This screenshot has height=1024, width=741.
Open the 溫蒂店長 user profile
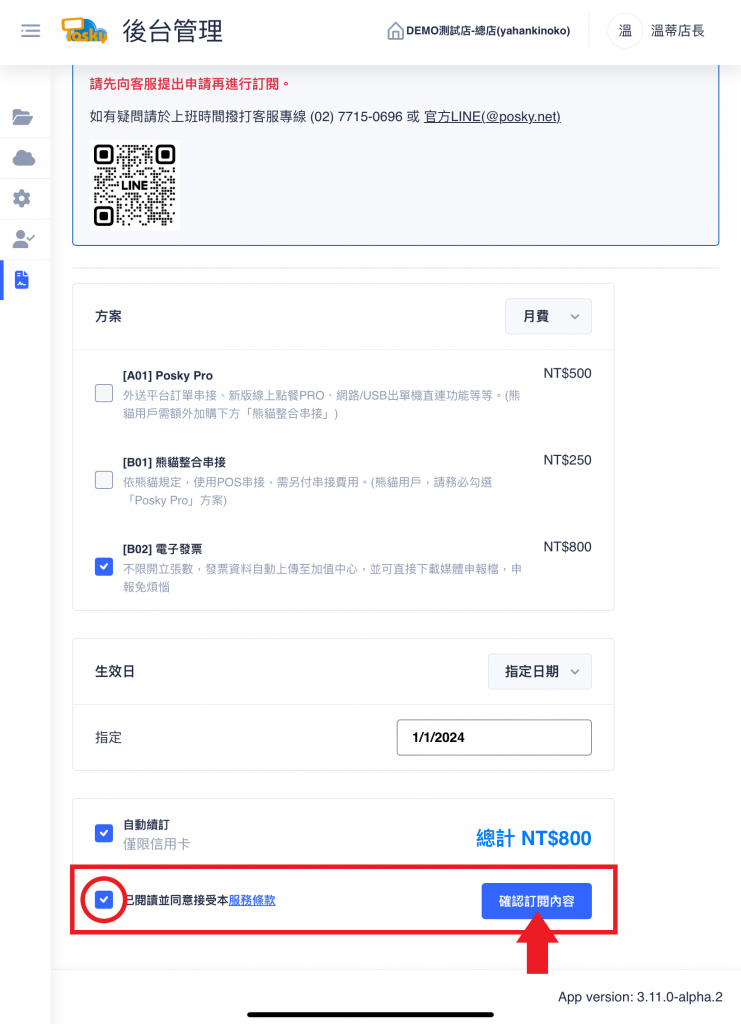tap(657, 31)
